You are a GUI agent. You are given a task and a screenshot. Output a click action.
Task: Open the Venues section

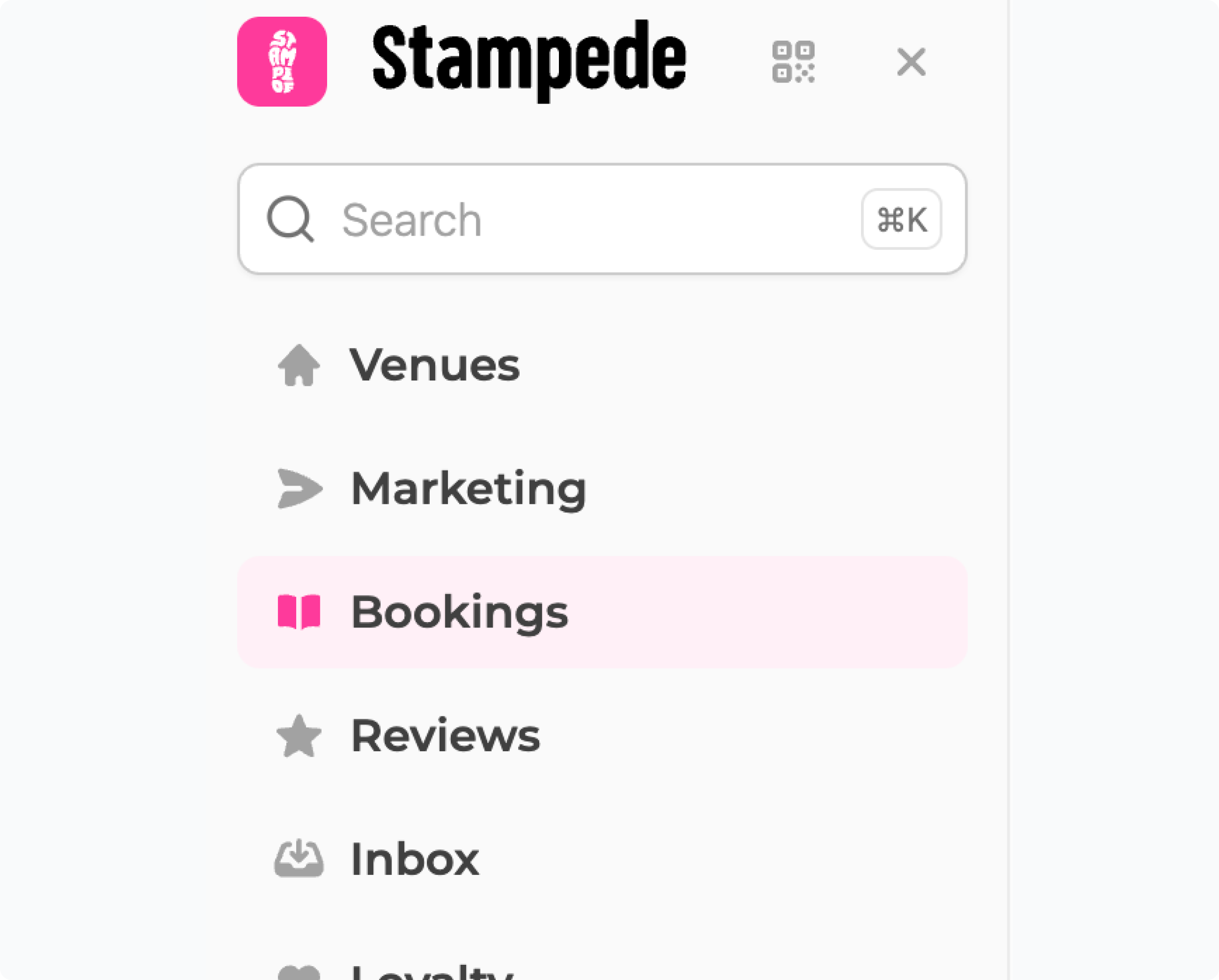[434, 365]
